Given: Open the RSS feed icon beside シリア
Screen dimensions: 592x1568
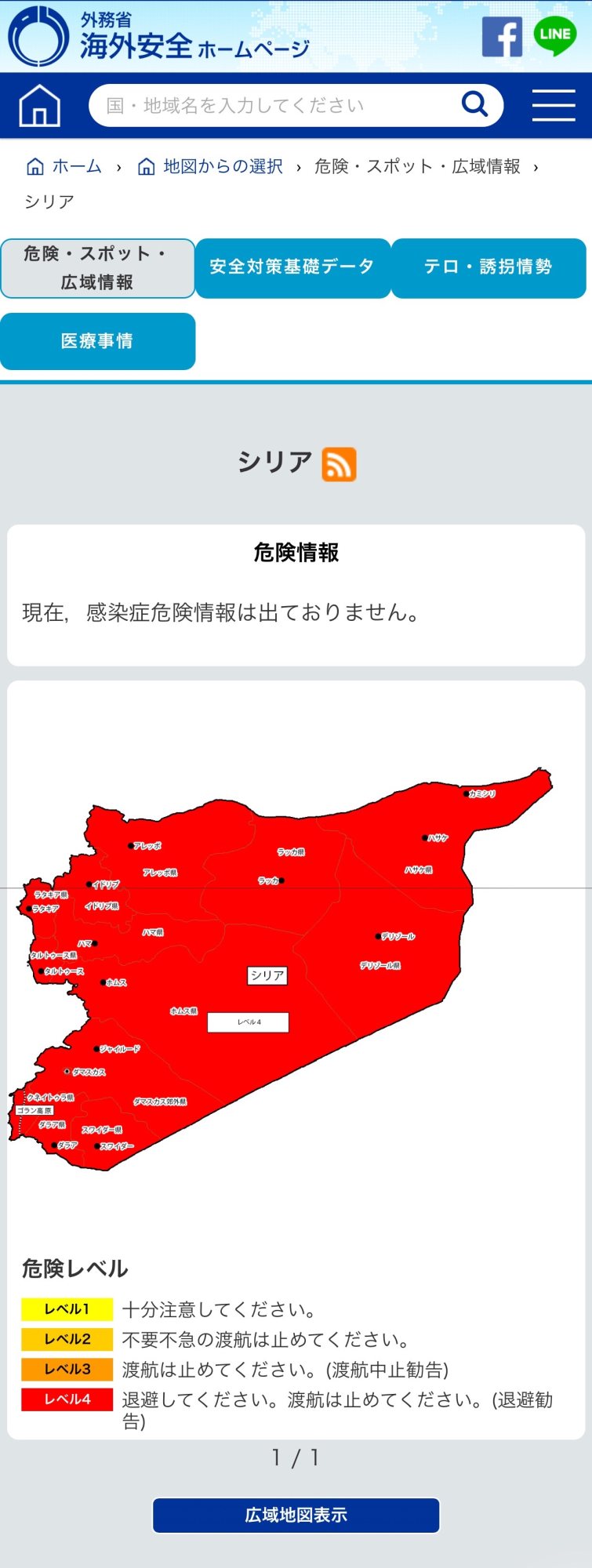Looking at the screenshot, I should 339,464.
